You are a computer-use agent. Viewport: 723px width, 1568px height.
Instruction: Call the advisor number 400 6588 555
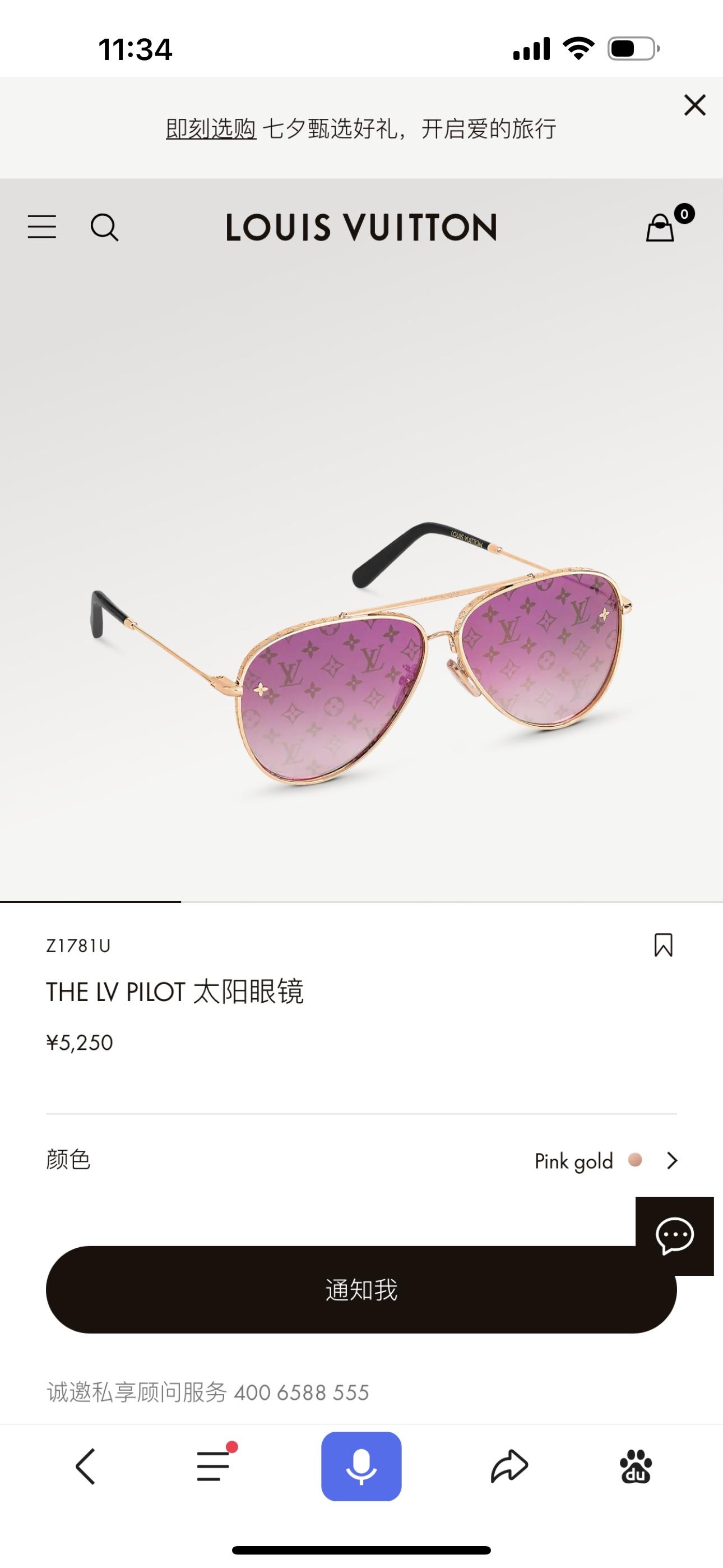click(302, 1392)
